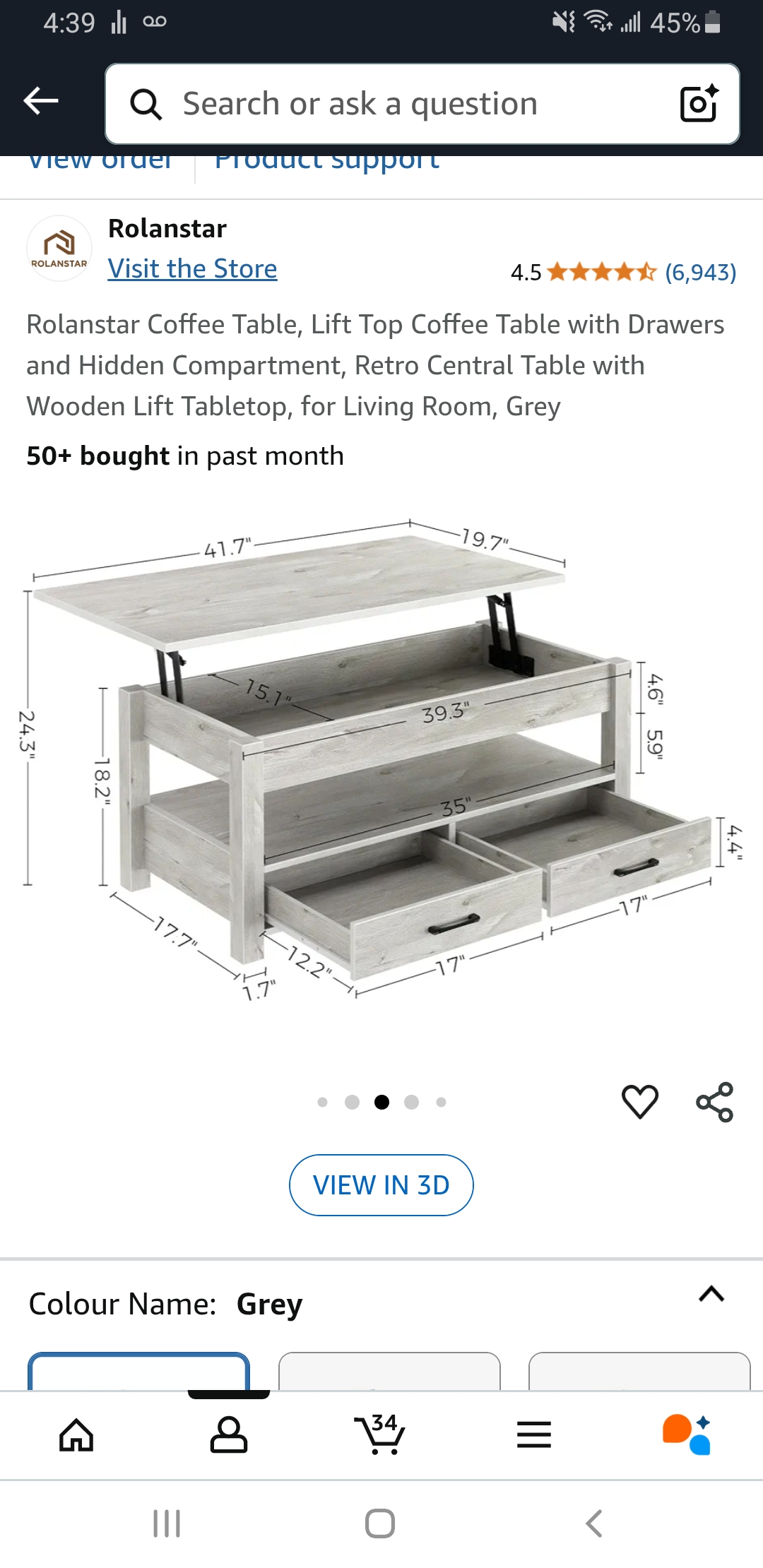Collapse the Colour Name section

coord(711,1294)
